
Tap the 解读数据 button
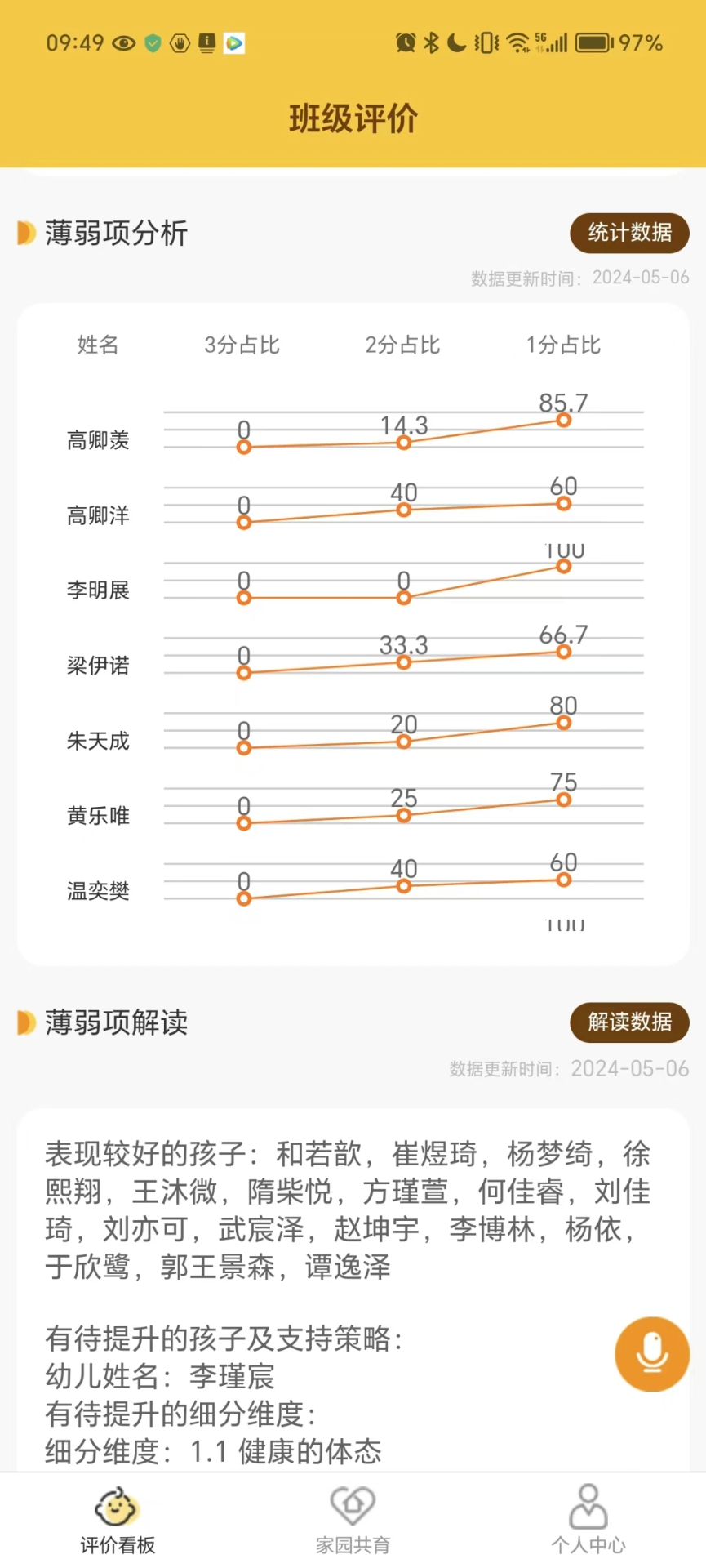coord(629,1022)
